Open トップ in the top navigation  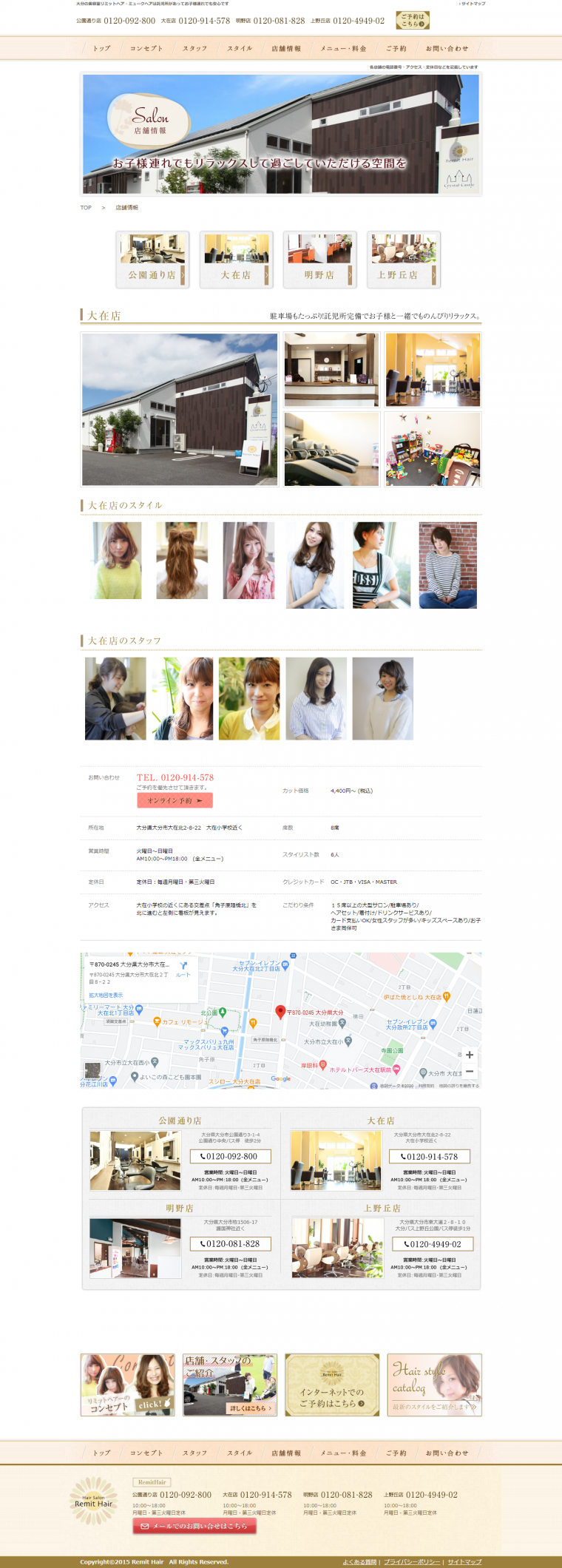(101, 49)
